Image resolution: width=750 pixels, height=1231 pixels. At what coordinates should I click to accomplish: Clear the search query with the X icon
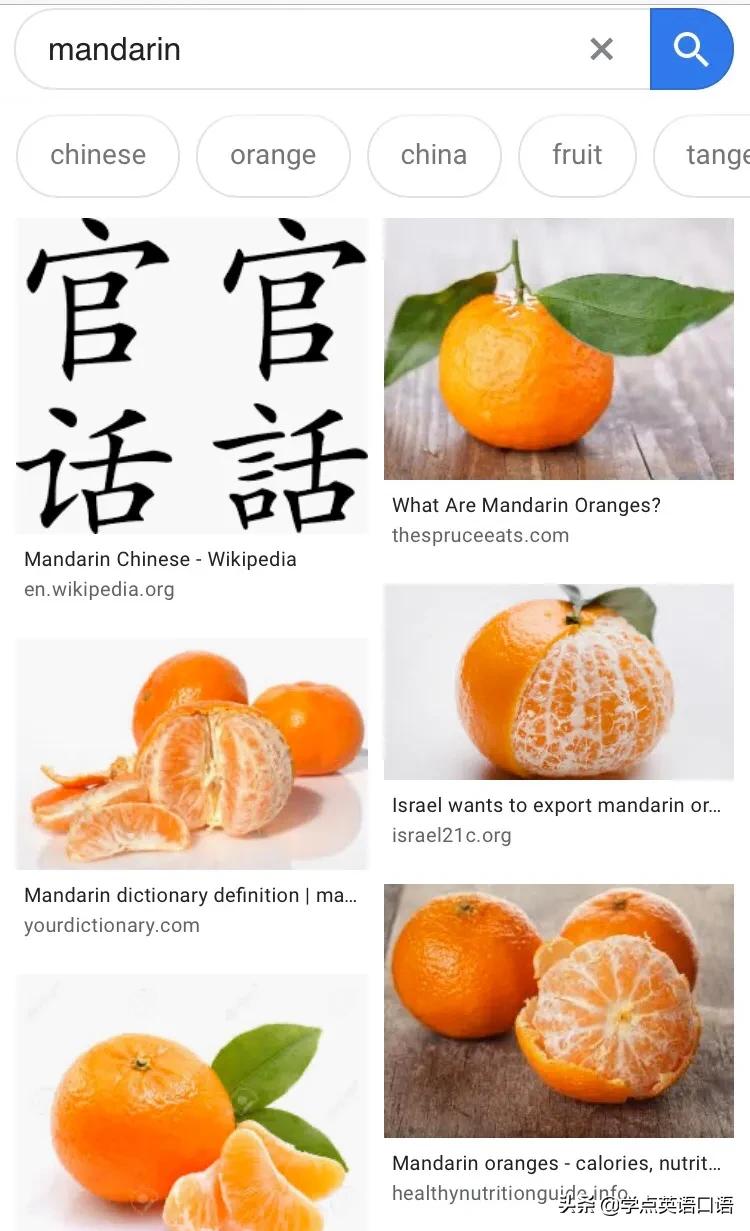602,48
